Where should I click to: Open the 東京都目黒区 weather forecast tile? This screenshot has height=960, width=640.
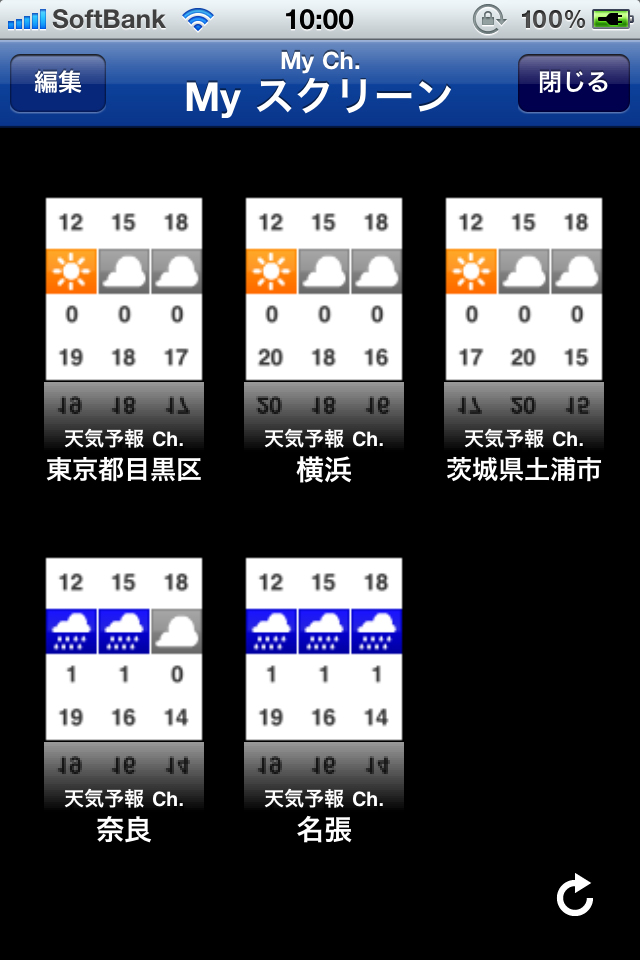pyautogui.click(x=124, y=290)
